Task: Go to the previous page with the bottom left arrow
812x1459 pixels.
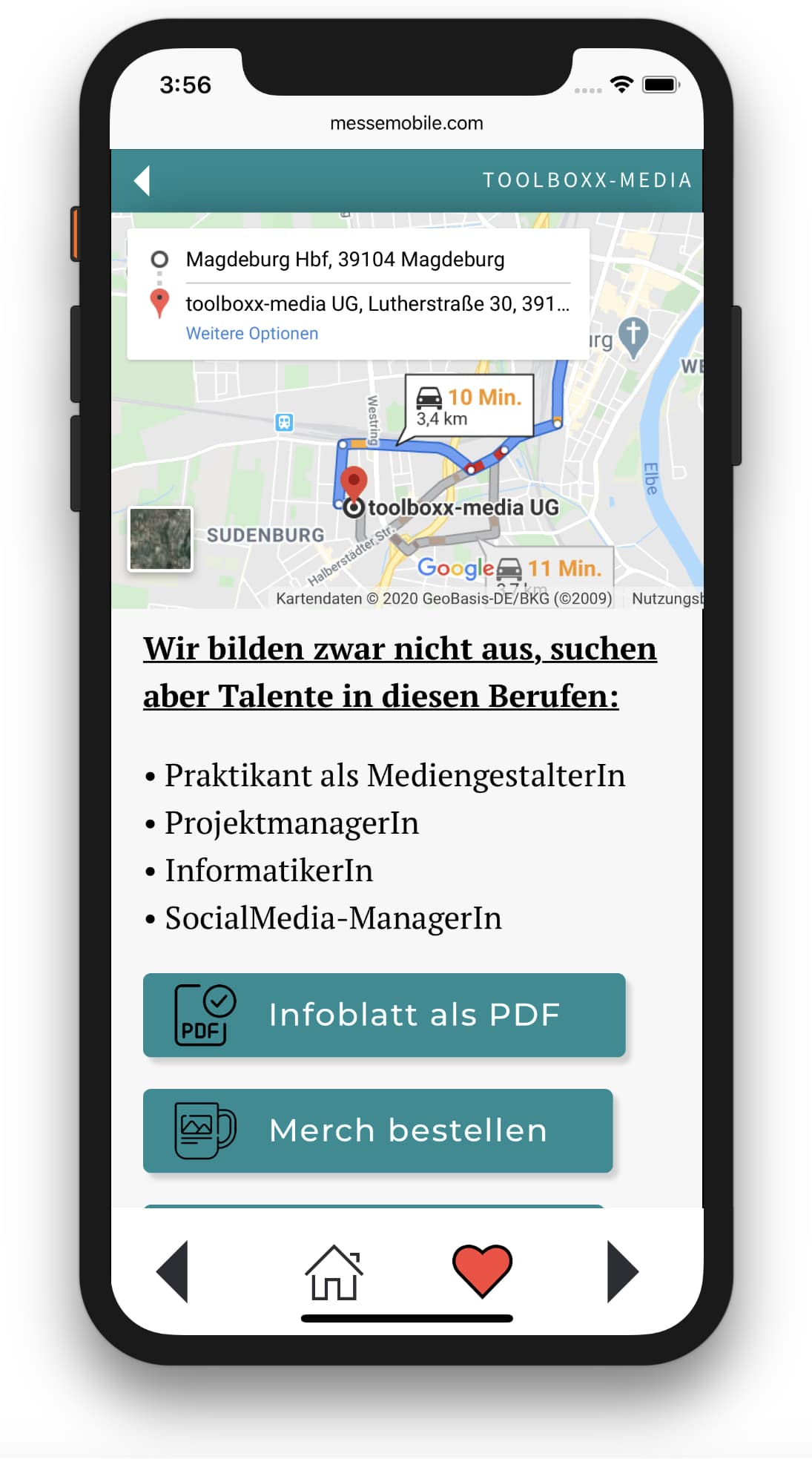Action: (173, 1271)
